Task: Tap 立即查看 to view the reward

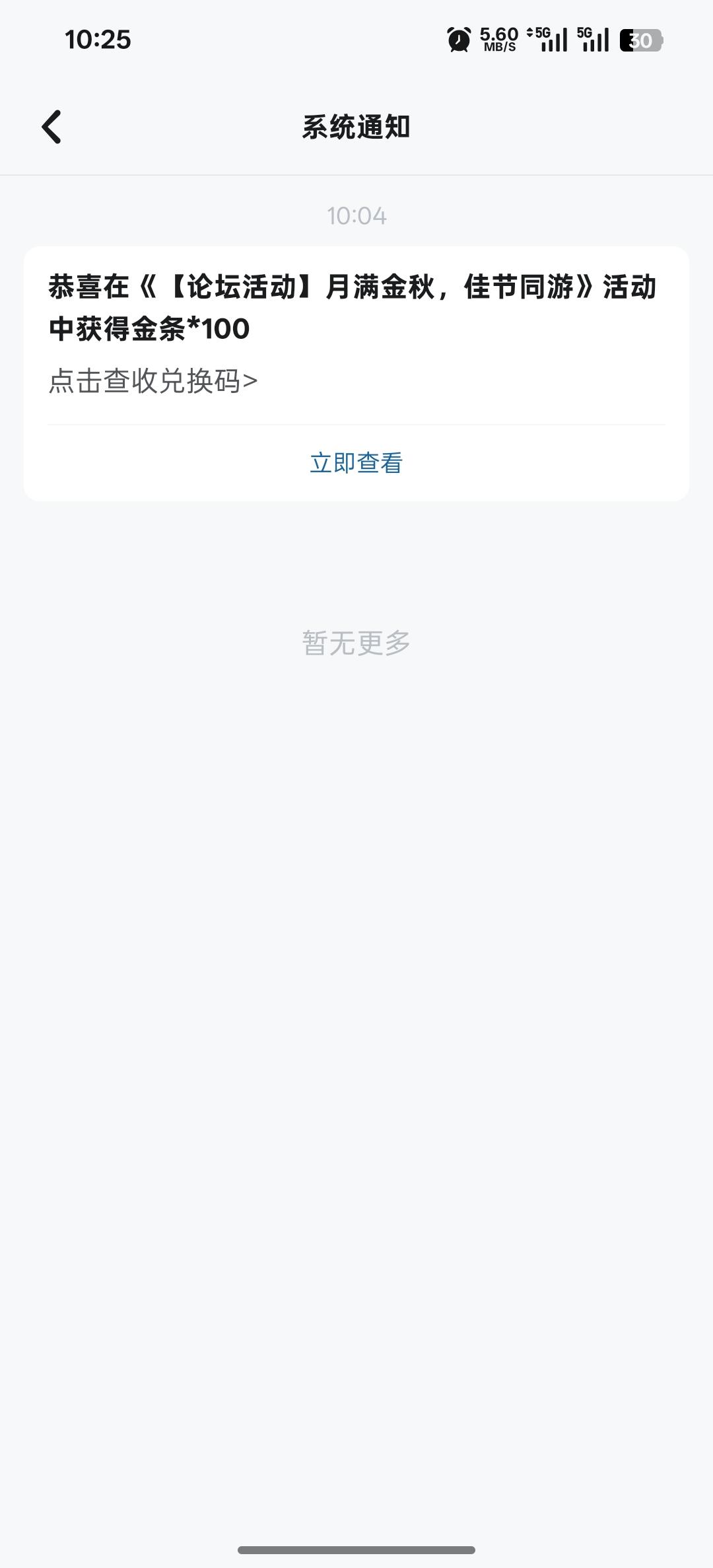Action: [356, 463]
